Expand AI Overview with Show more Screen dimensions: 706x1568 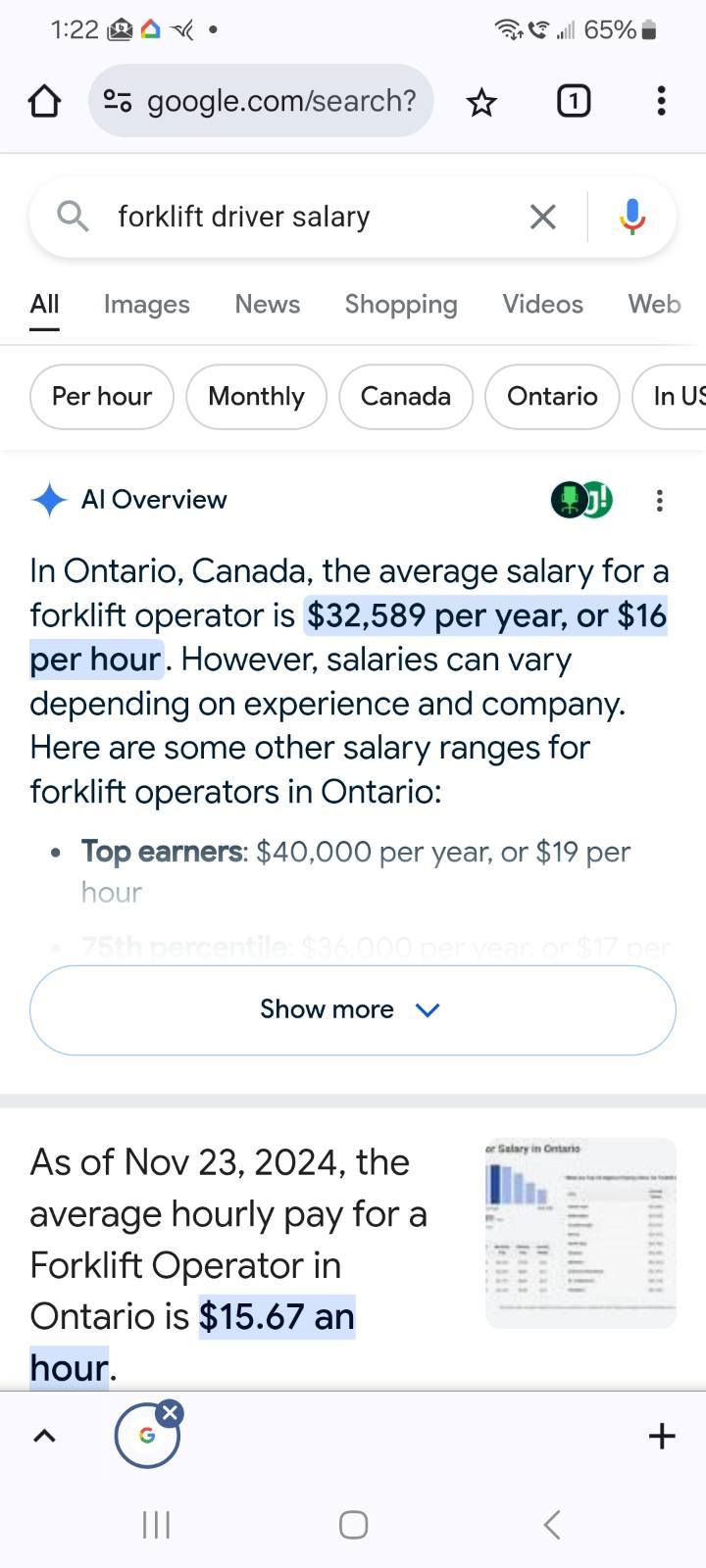[x=353, y=1009]
